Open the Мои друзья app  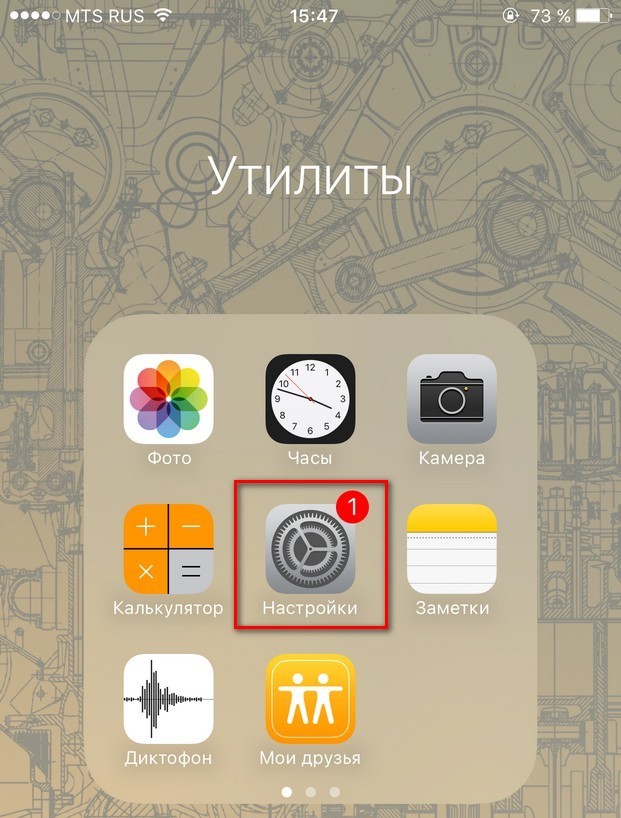point(310,698)
